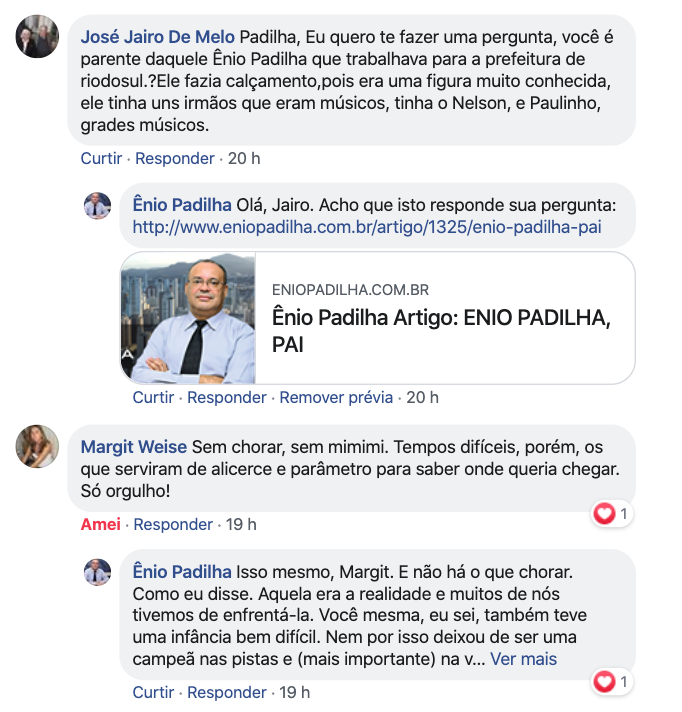Open José Jairo De Melo's profile picture

pos(38,37)
